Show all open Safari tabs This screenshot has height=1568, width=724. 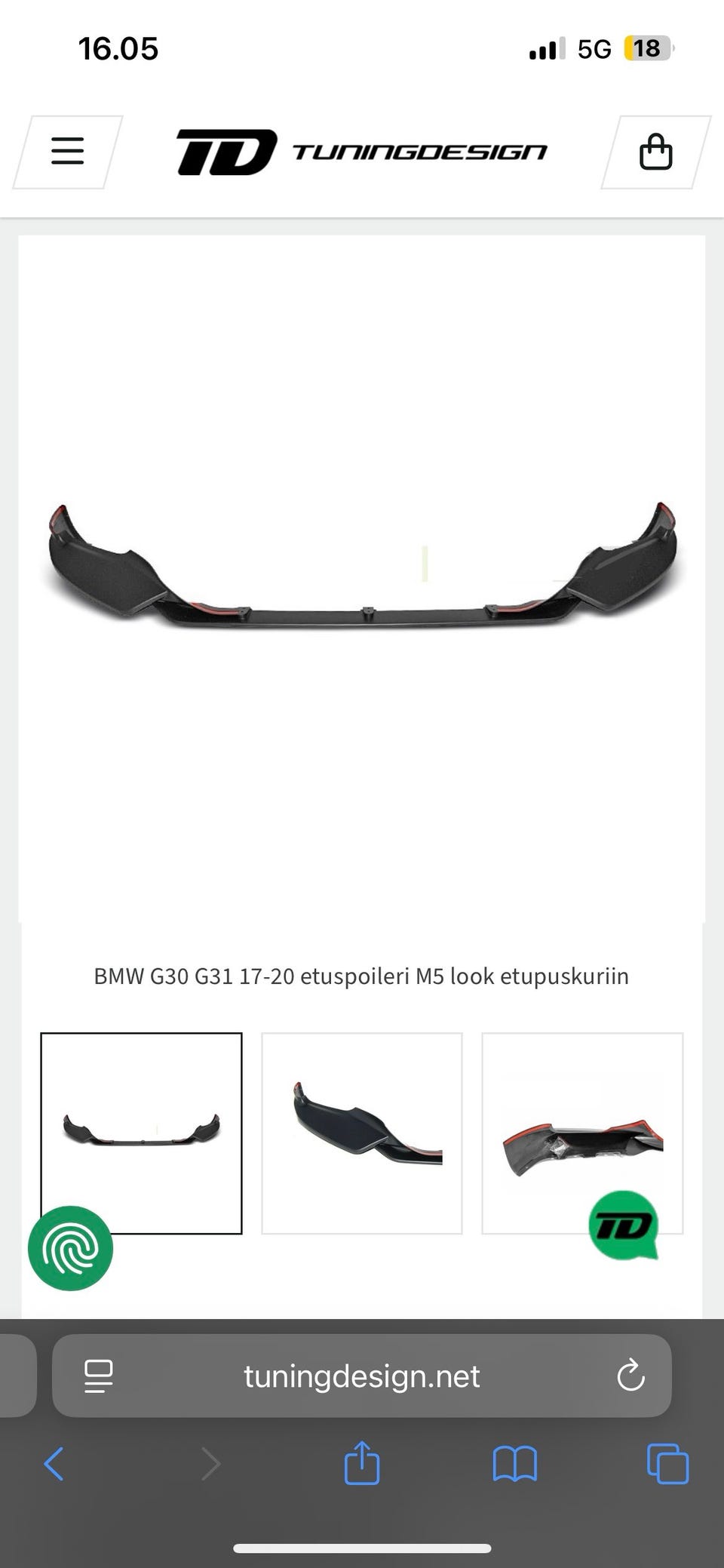pyautogui.click(x=667, y=1465)
